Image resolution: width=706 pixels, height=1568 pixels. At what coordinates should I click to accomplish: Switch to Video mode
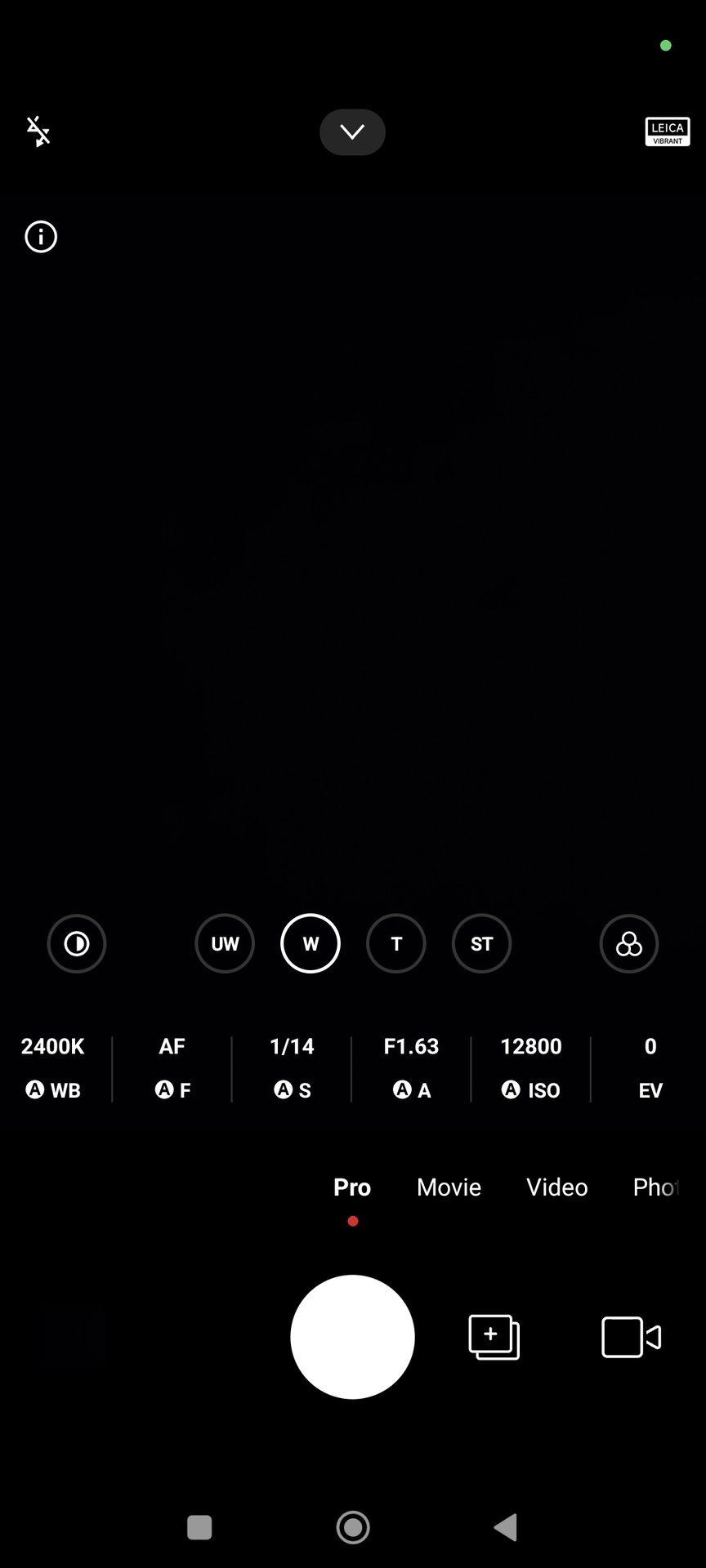coord(556,1187)
